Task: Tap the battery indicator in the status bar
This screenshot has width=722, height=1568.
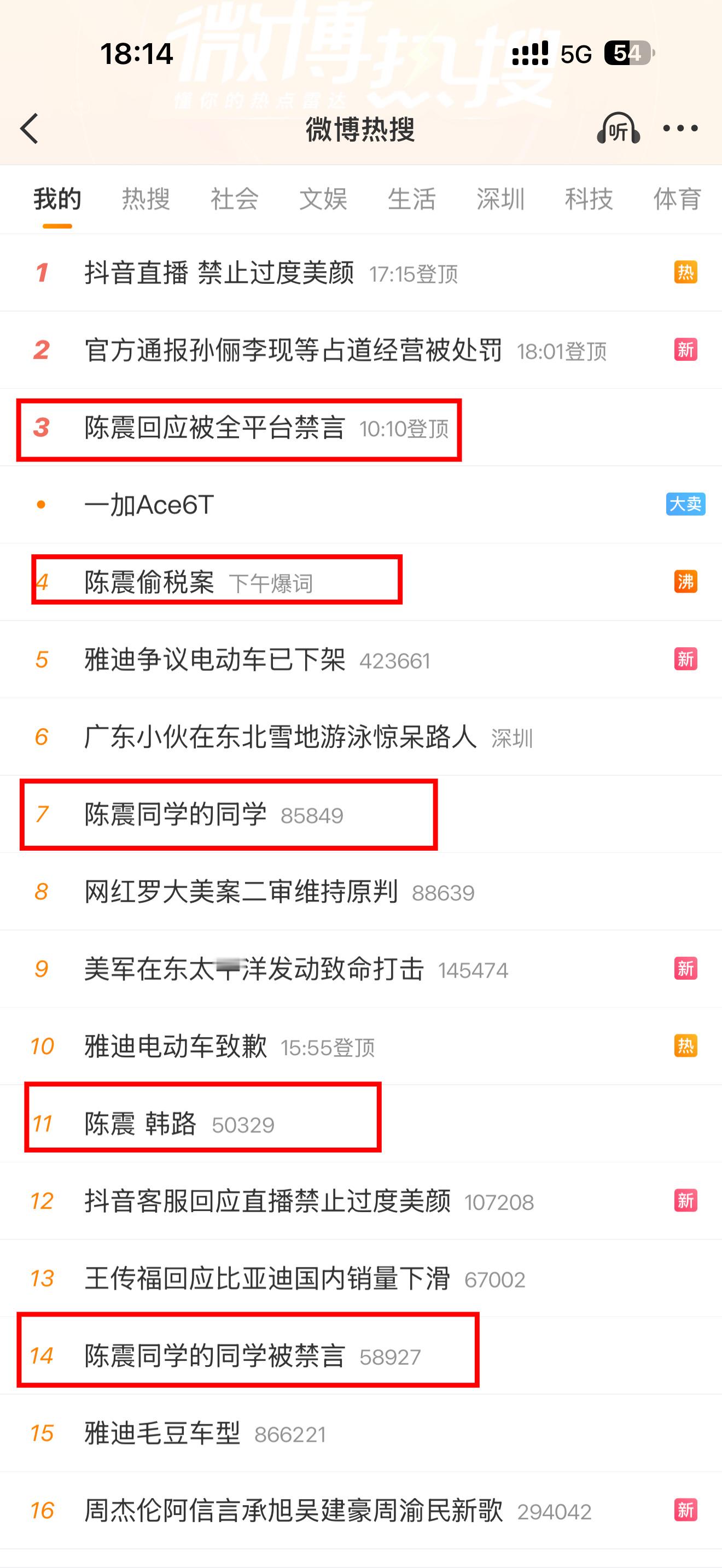Action: 627,54
